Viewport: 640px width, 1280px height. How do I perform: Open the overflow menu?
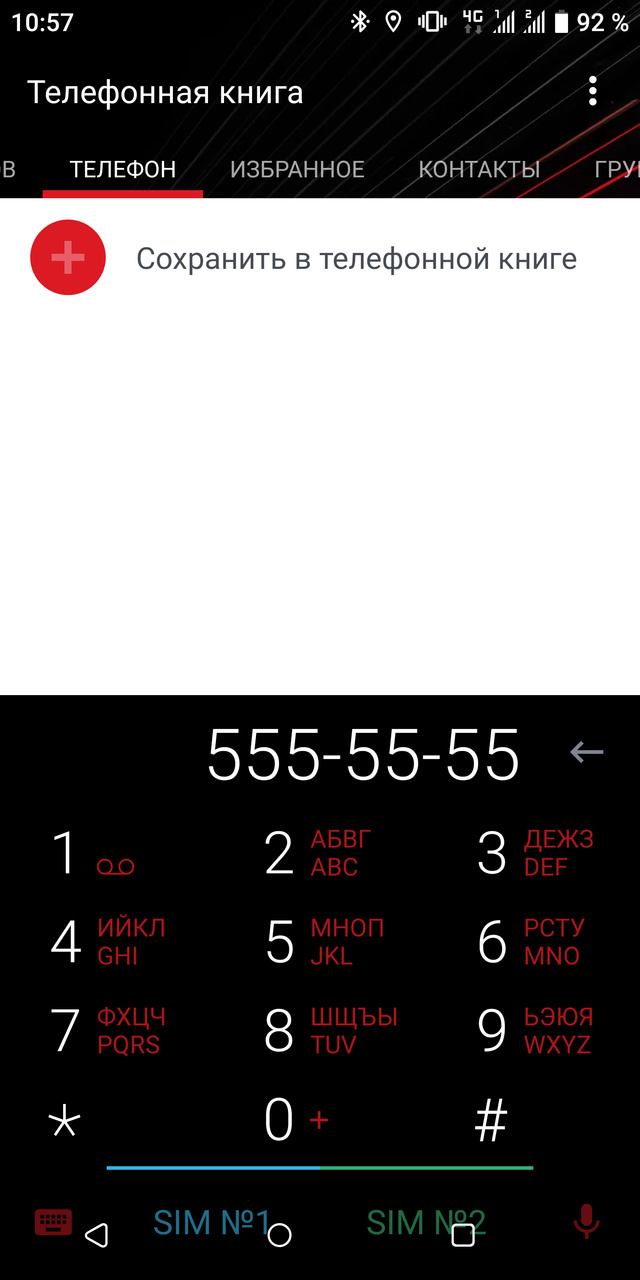click(x=593, y=92)
